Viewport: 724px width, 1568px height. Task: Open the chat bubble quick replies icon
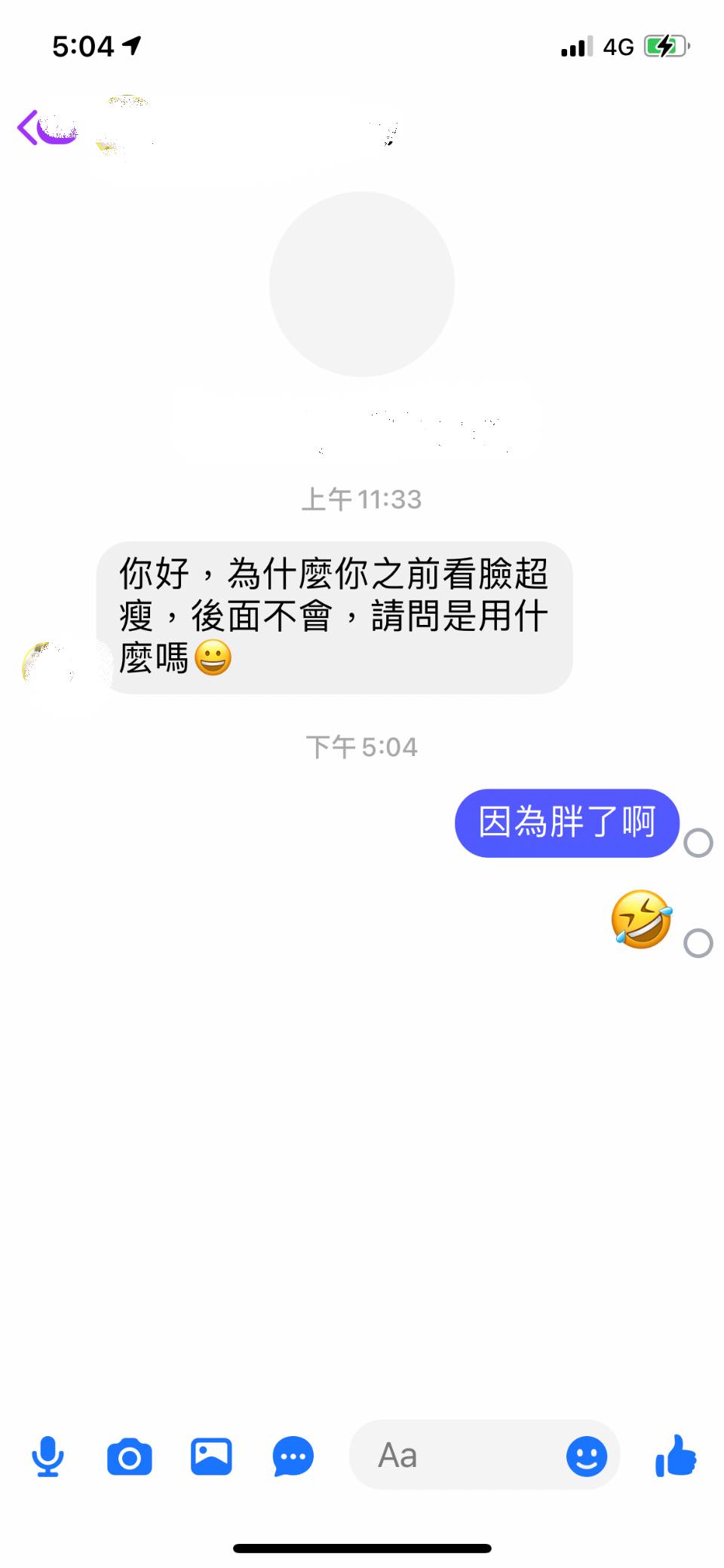pos(293,1456)
